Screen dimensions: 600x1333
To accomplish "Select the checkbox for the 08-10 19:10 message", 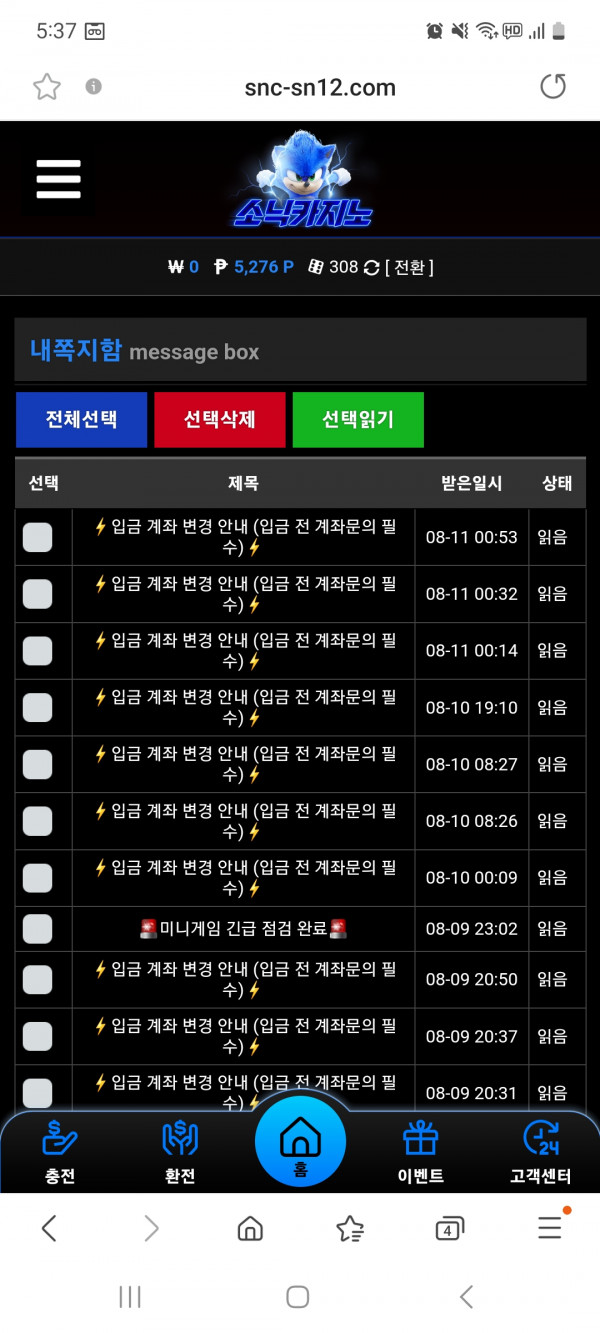I will coord(37,708).
